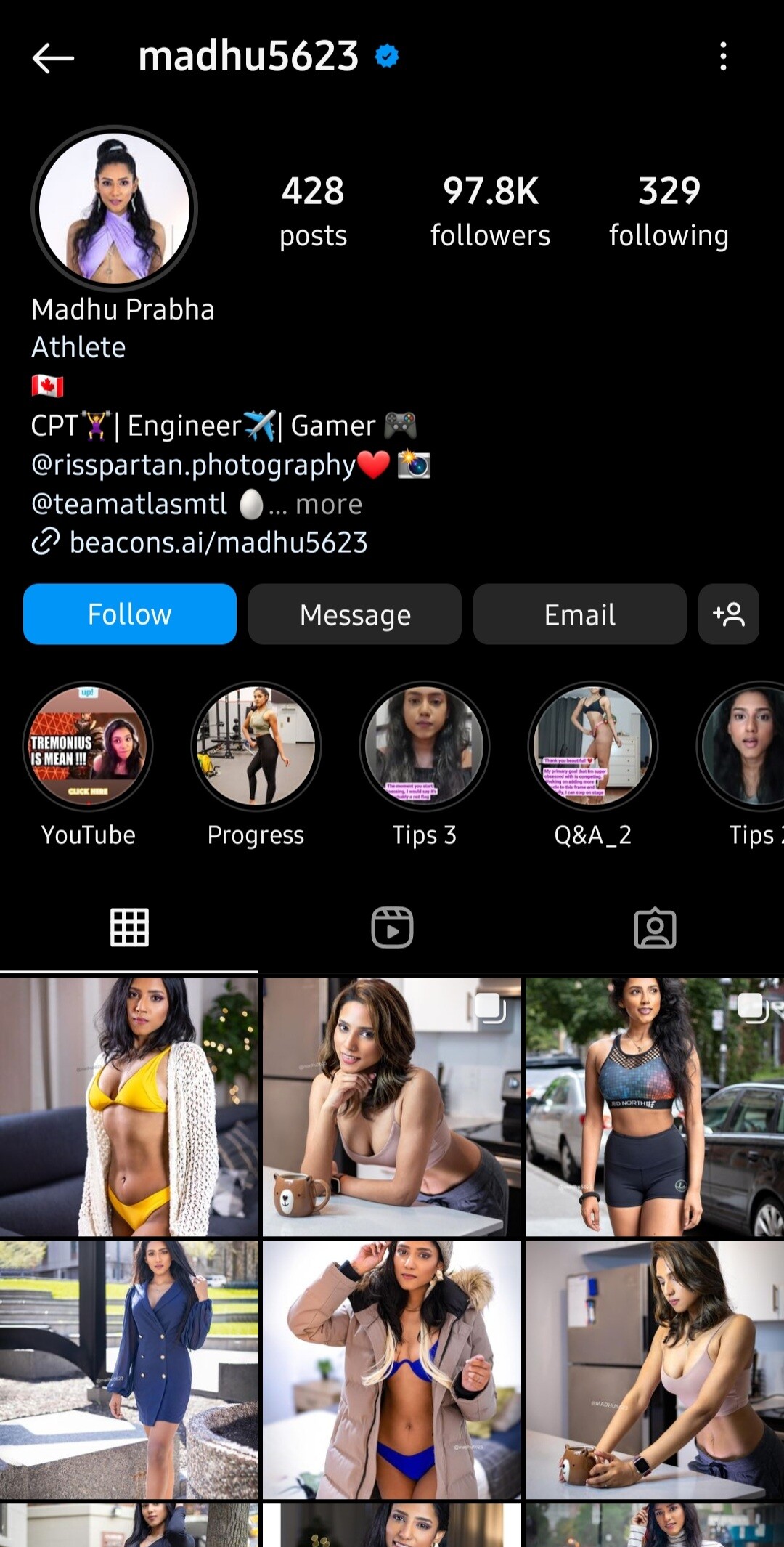784x1547 pixels.
Task: Open suggested accounts with the add-person icon
Action: click(x=729, y=614)
